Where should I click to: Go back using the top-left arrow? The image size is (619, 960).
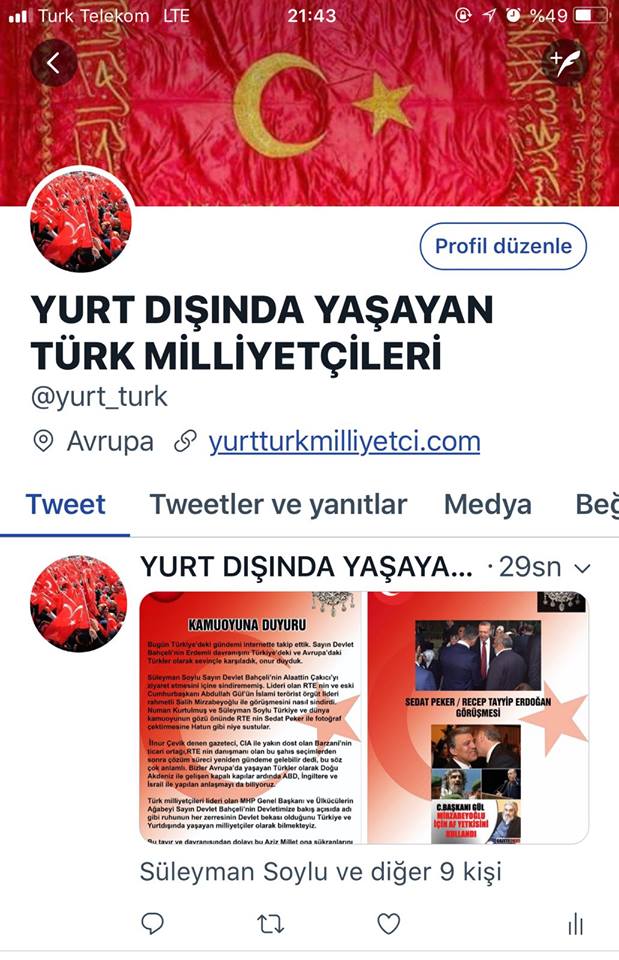53,62
